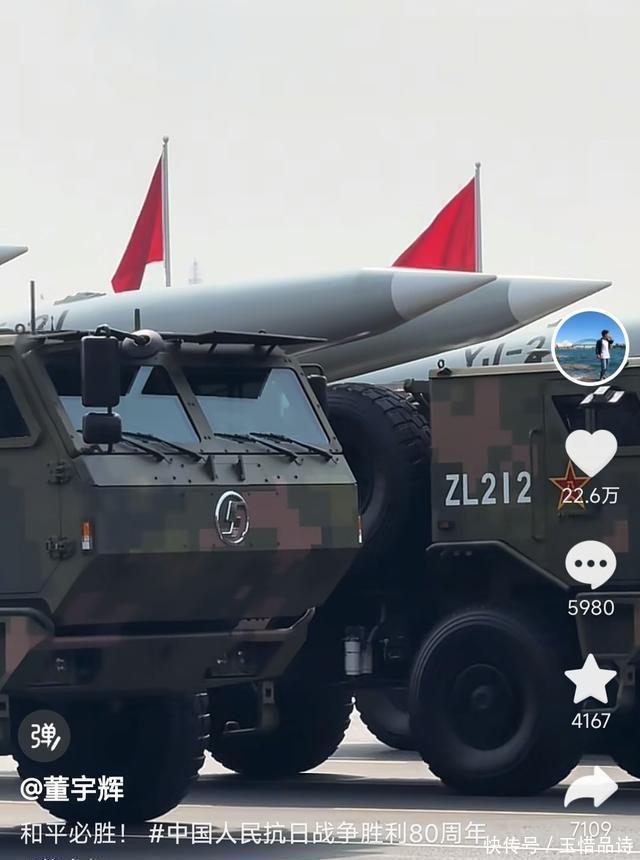
Task: Like this video with the heart icon
Action: pos(590,453)
